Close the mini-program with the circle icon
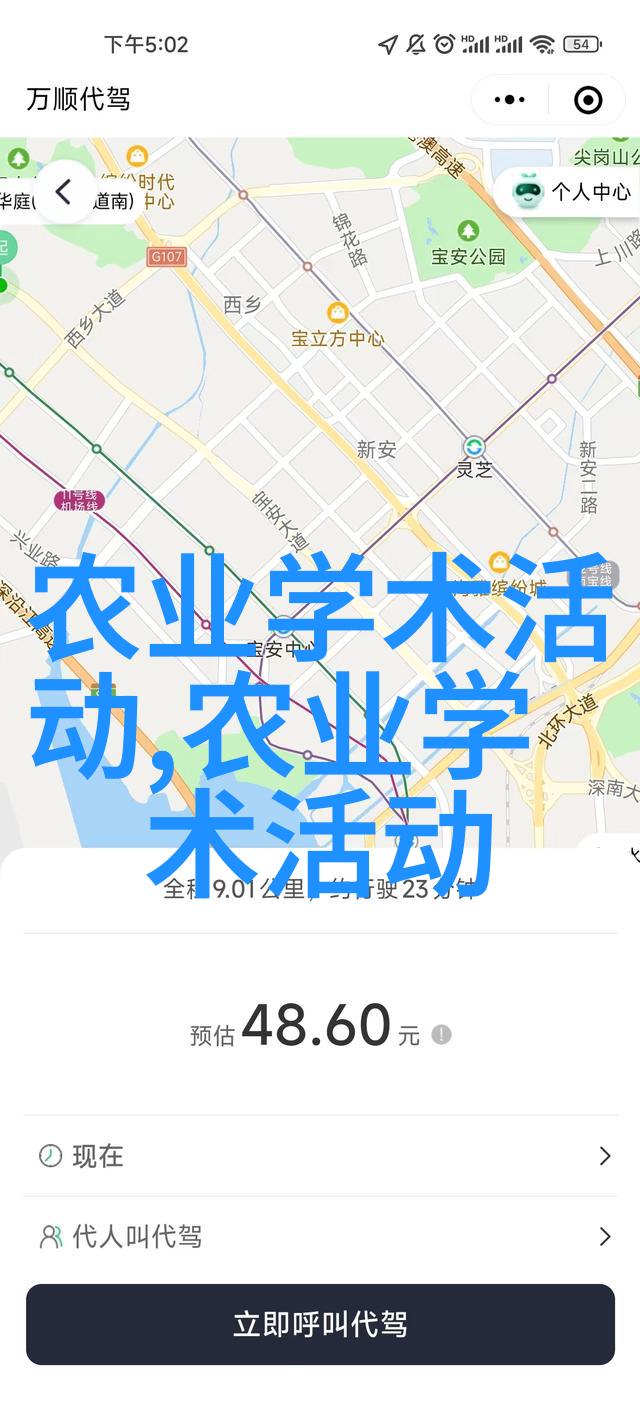The width and height of the screenshot is (640, 1422). coord(588,99)
